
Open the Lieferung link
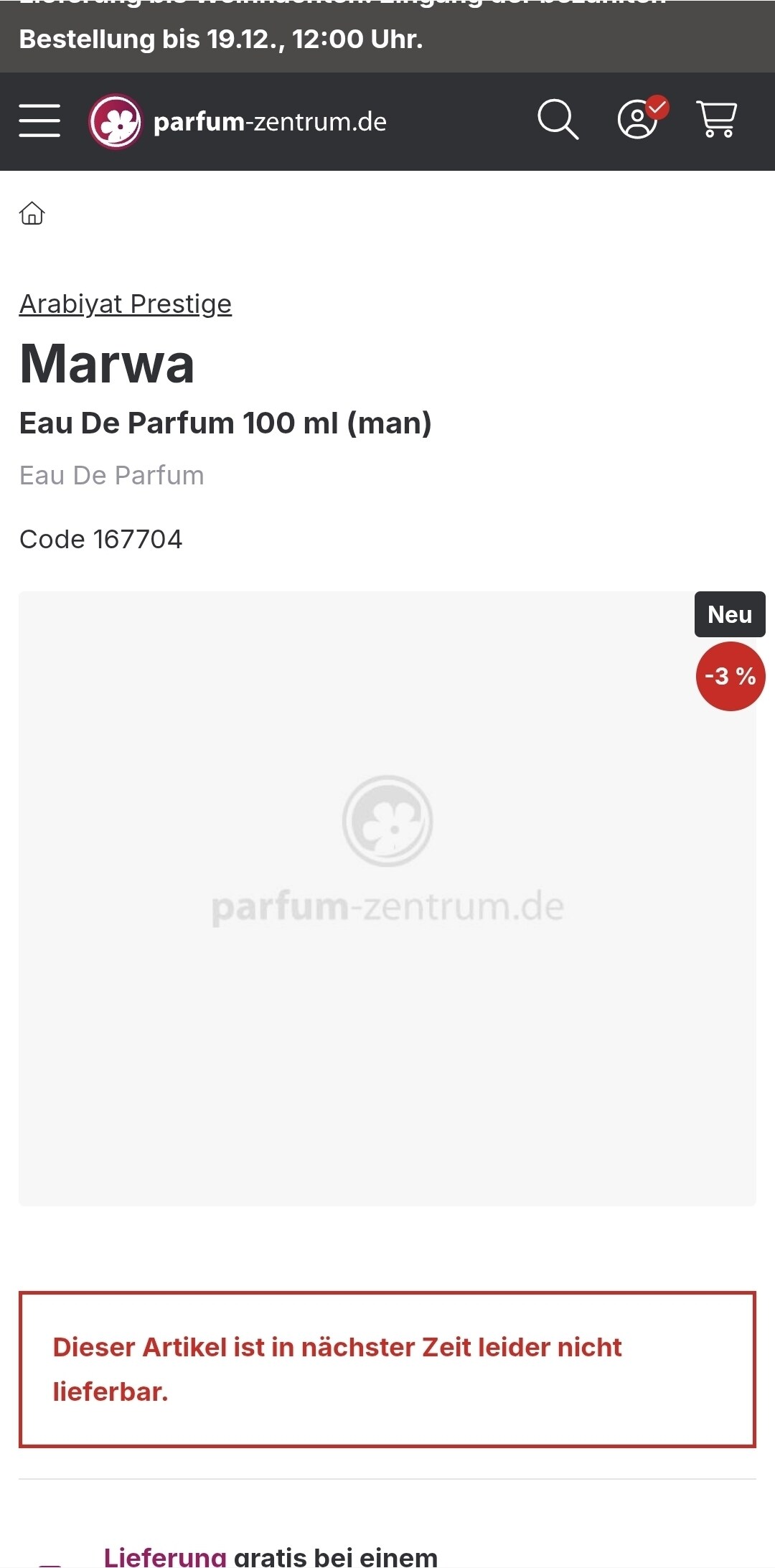(x=165, y=1556)
